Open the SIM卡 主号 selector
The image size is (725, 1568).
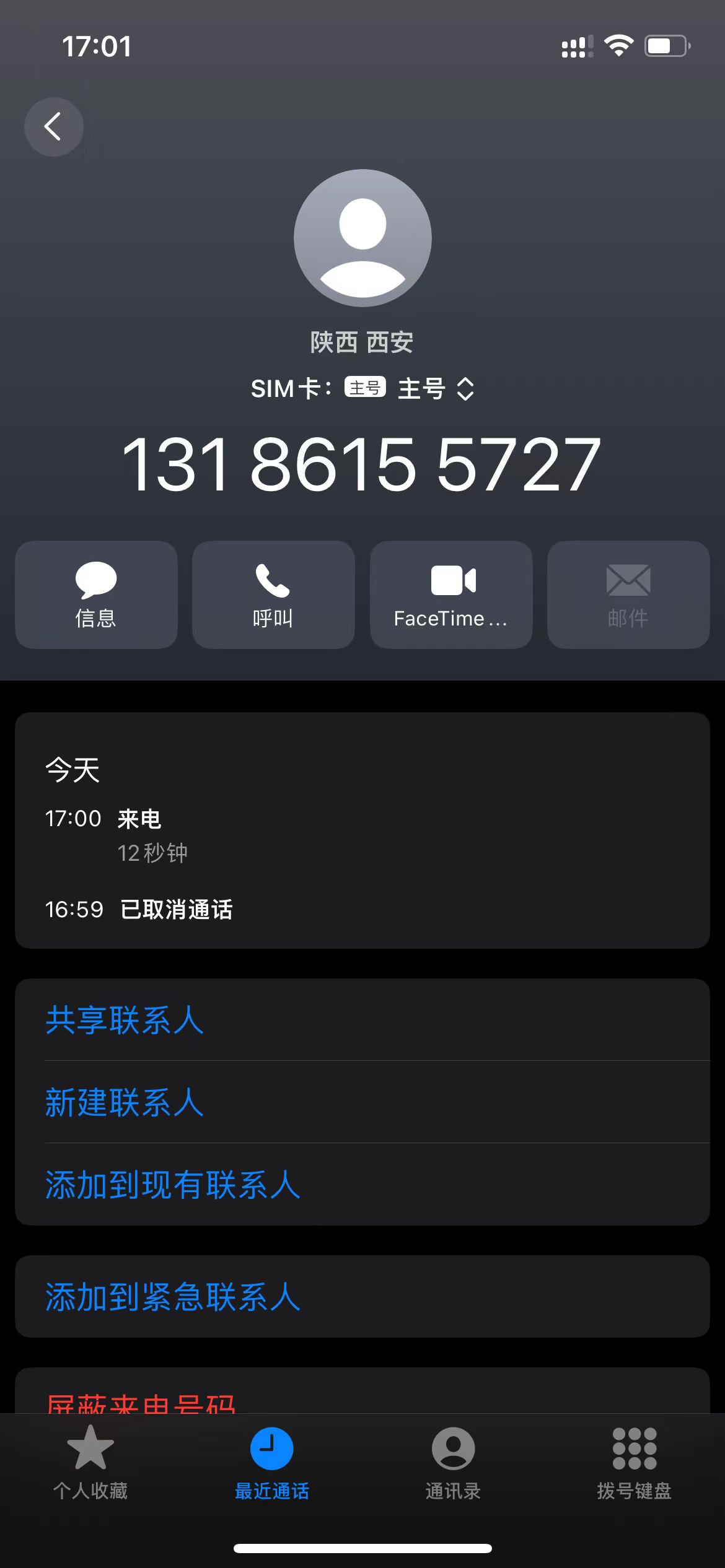coord(362,389)
